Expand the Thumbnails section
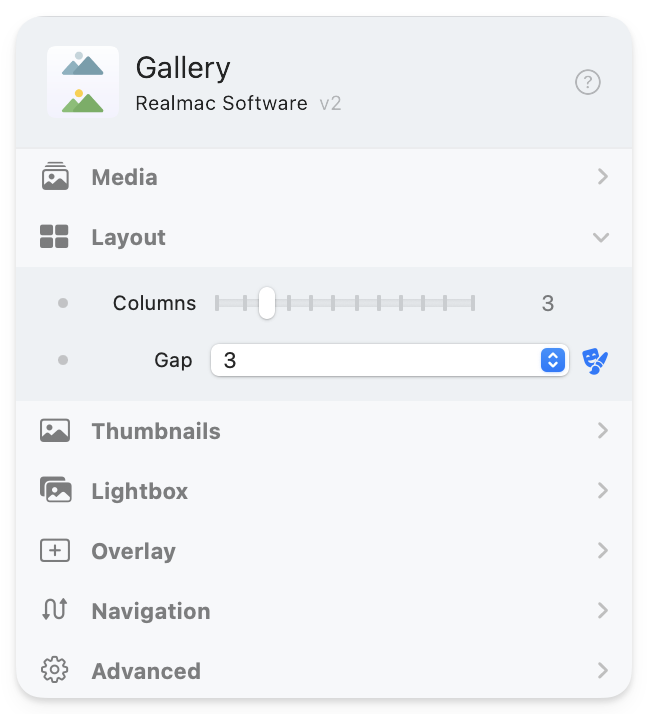 point(323,431)
